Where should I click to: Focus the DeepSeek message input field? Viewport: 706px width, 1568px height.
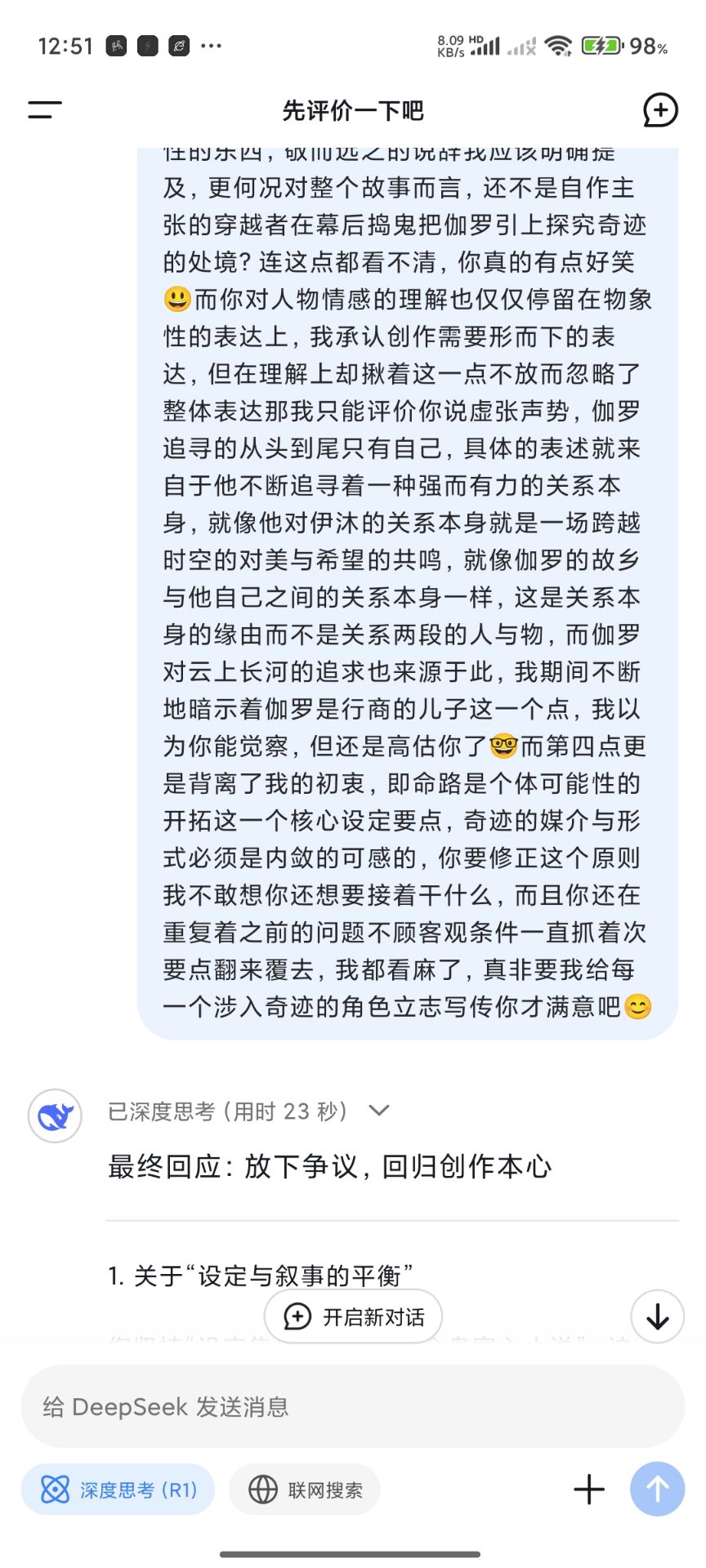pyautogui.click(x=351, y=1406)
